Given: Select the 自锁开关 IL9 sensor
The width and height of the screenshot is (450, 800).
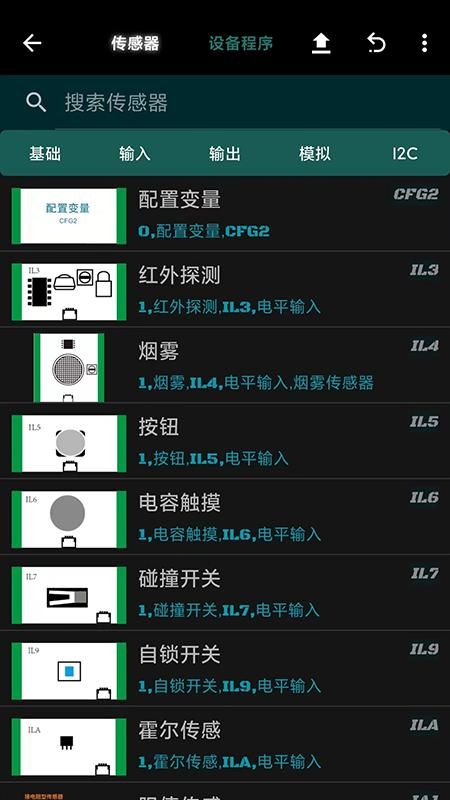Looking at the screenshot, I should pos(225,669).
